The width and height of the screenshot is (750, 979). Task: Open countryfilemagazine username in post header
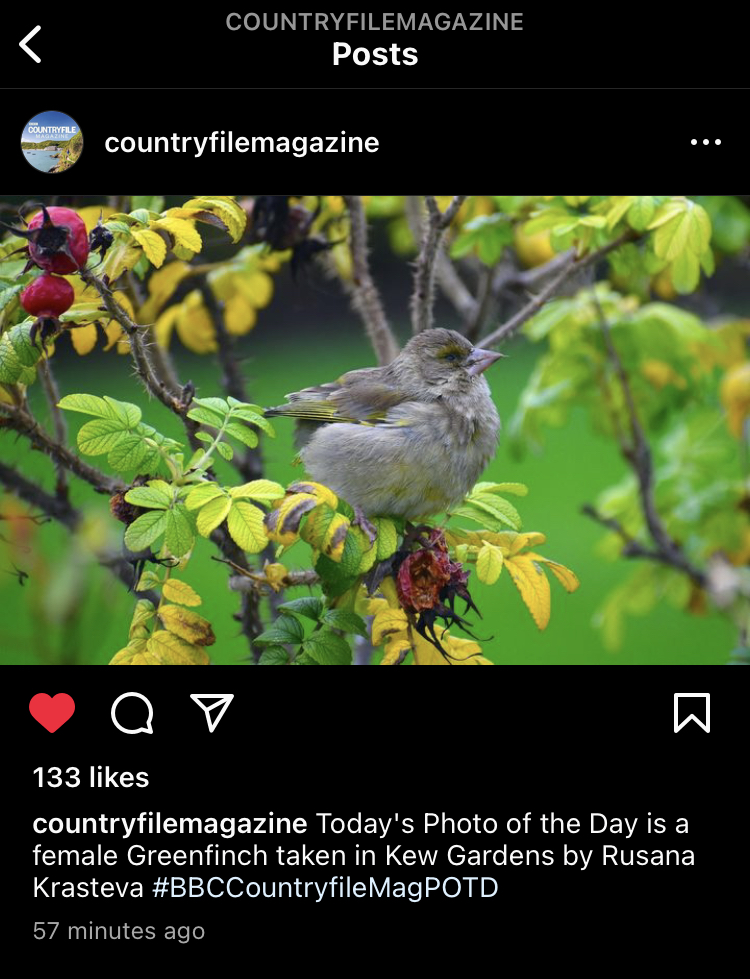[x=241, y=143]
